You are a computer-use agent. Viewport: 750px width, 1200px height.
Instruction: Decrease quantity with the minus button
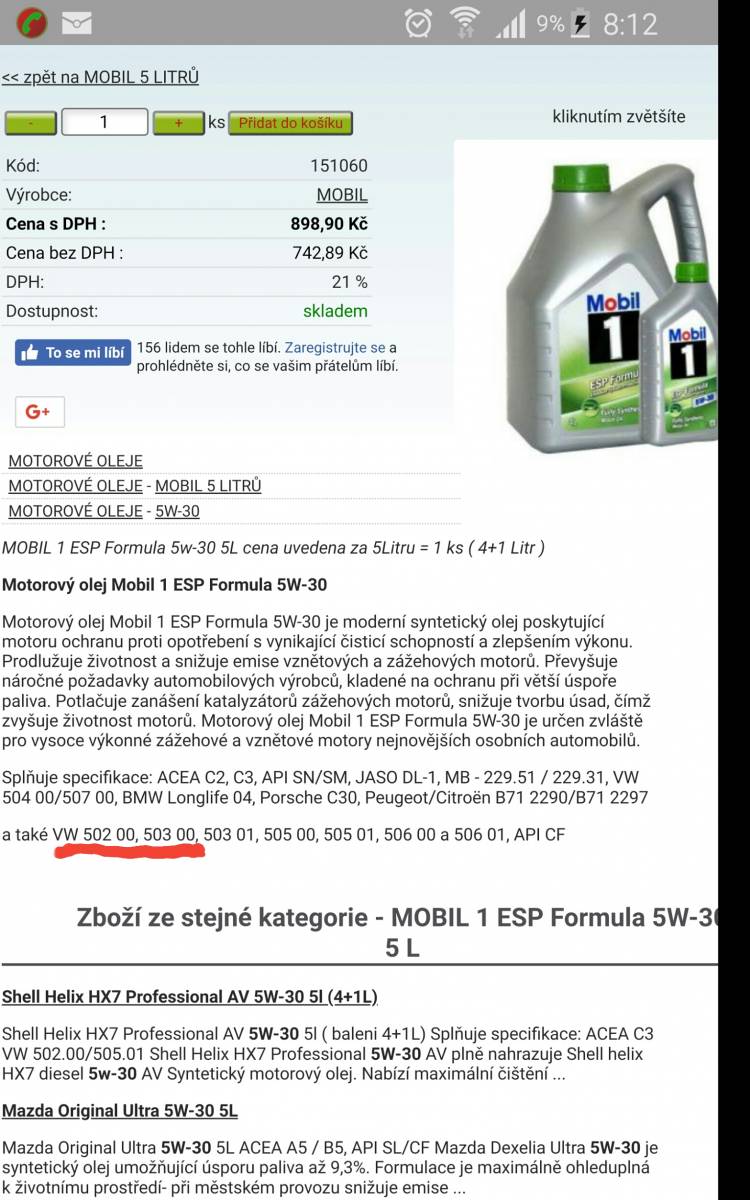click(x=31, y=123)
